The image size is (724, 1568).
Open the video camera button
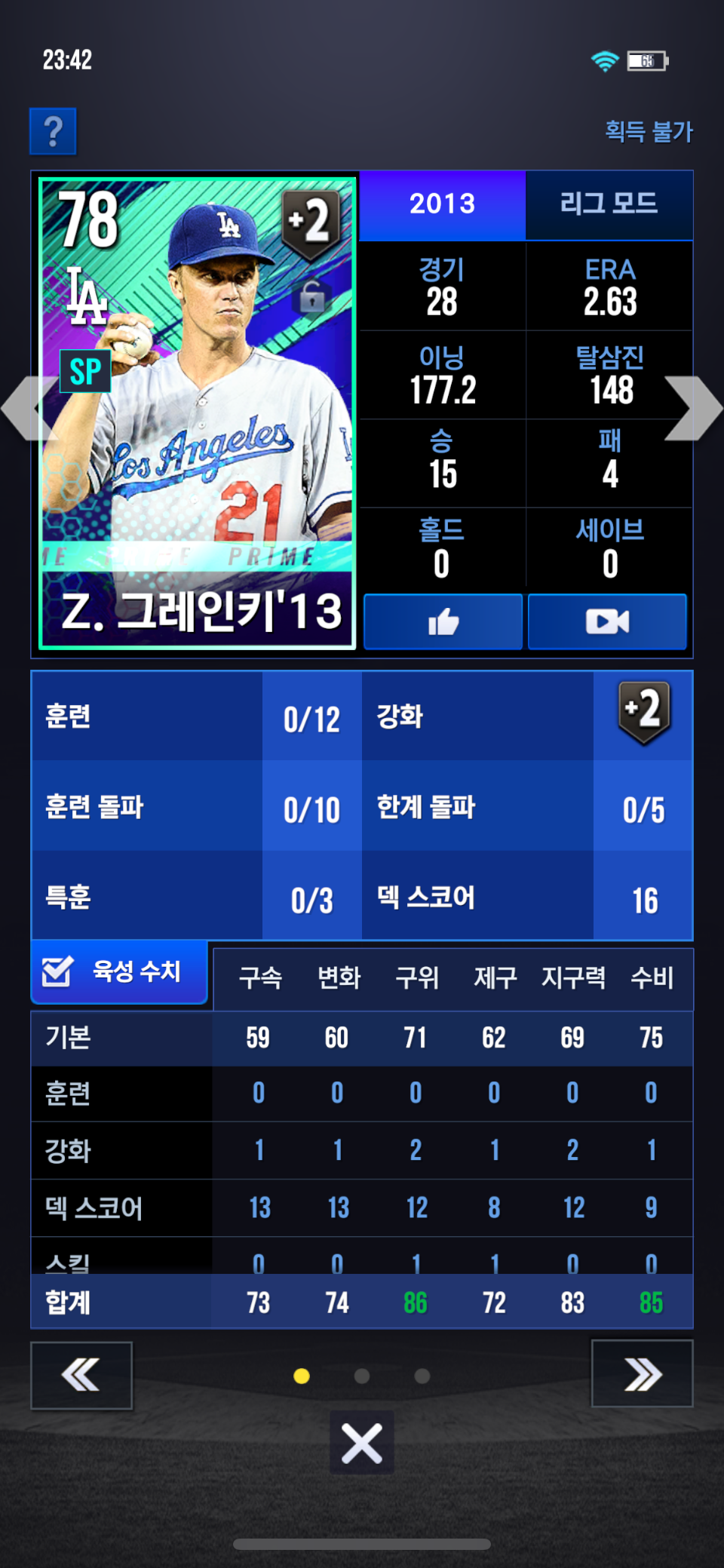pyautogui.click(x=607, y=621)
